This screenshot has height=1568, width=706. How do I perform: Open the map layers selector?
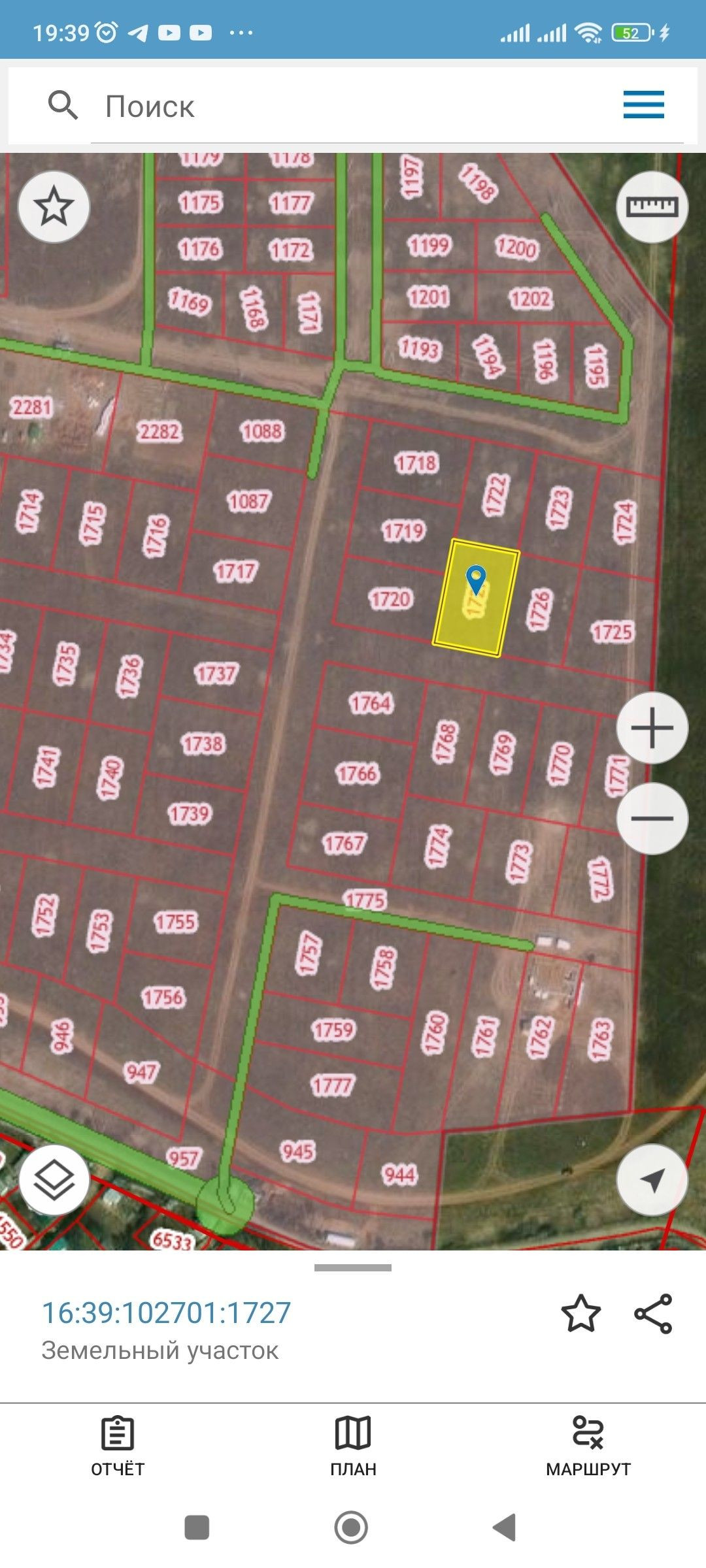tap(54, 1181)
